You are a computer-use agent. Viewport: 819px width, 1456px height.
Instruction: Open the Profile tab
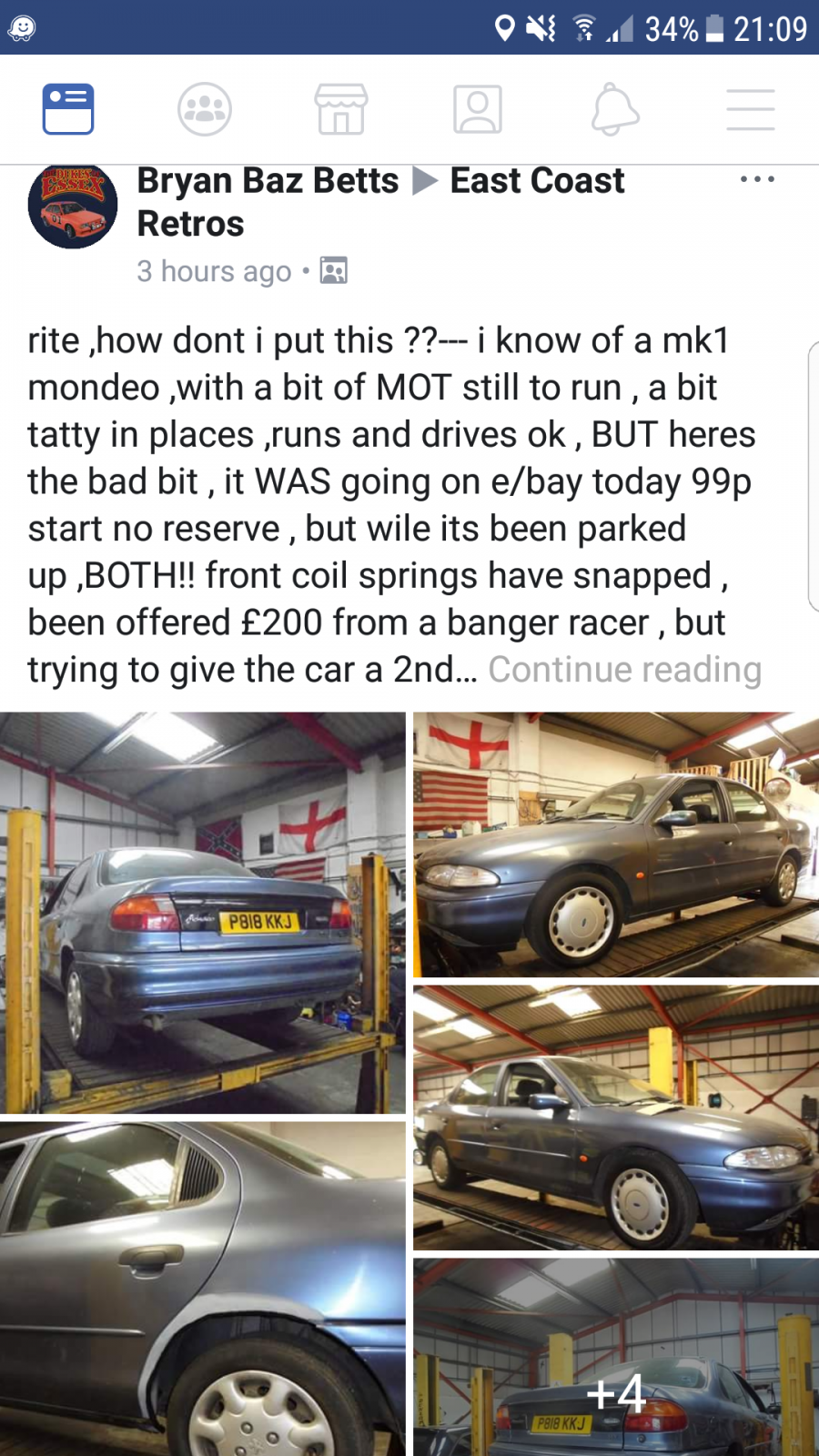tap(478, 109)
